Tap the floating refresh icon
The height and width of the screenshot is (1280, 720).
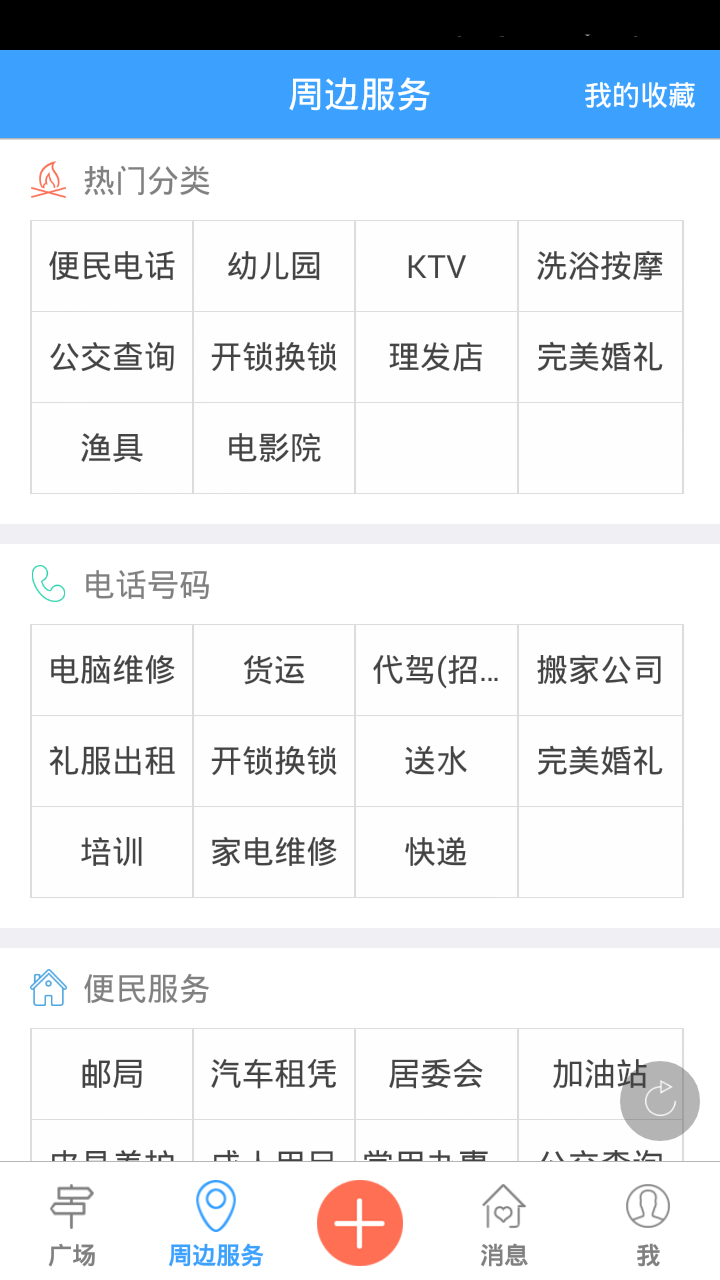(660, 1101)
